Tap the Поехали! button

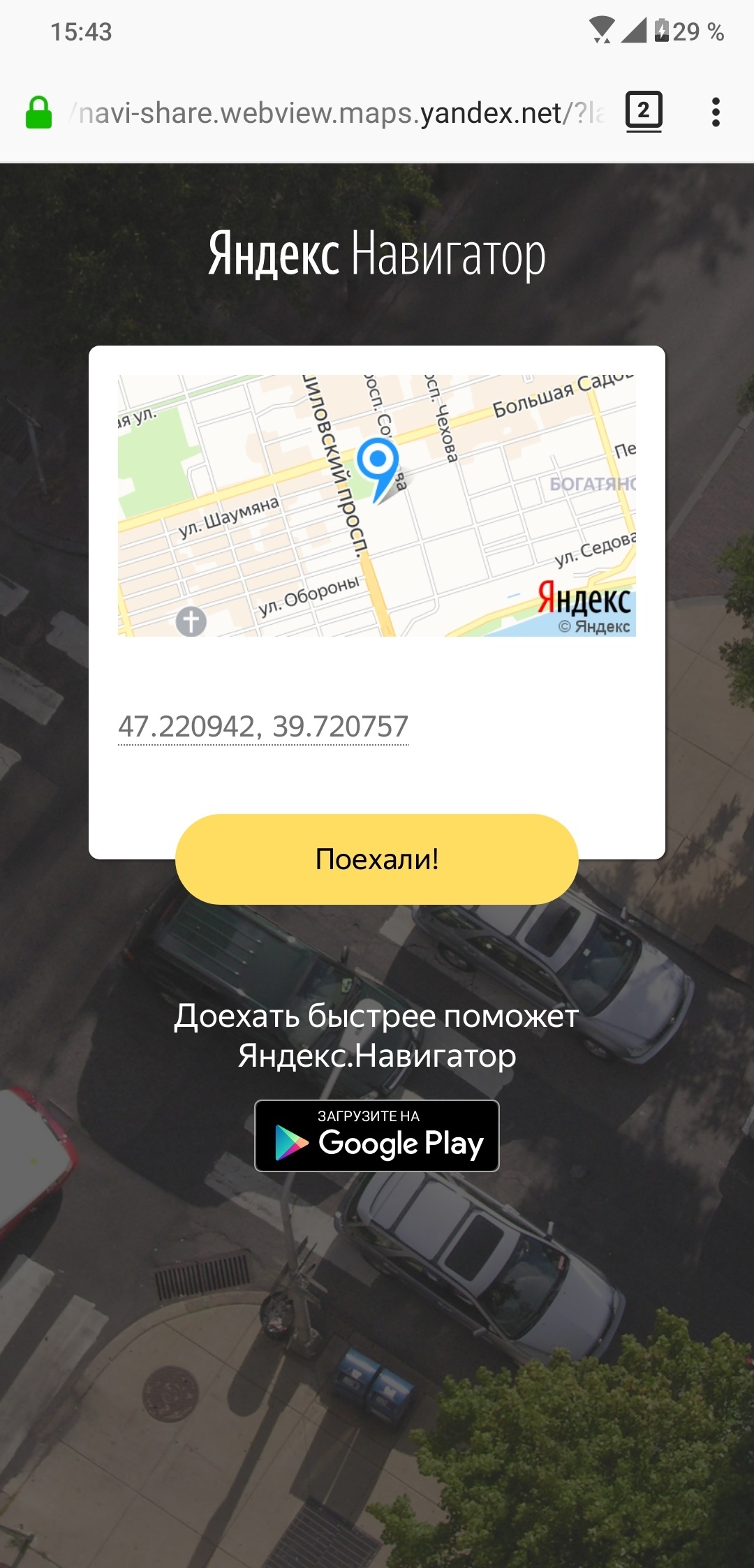(376, 859)
